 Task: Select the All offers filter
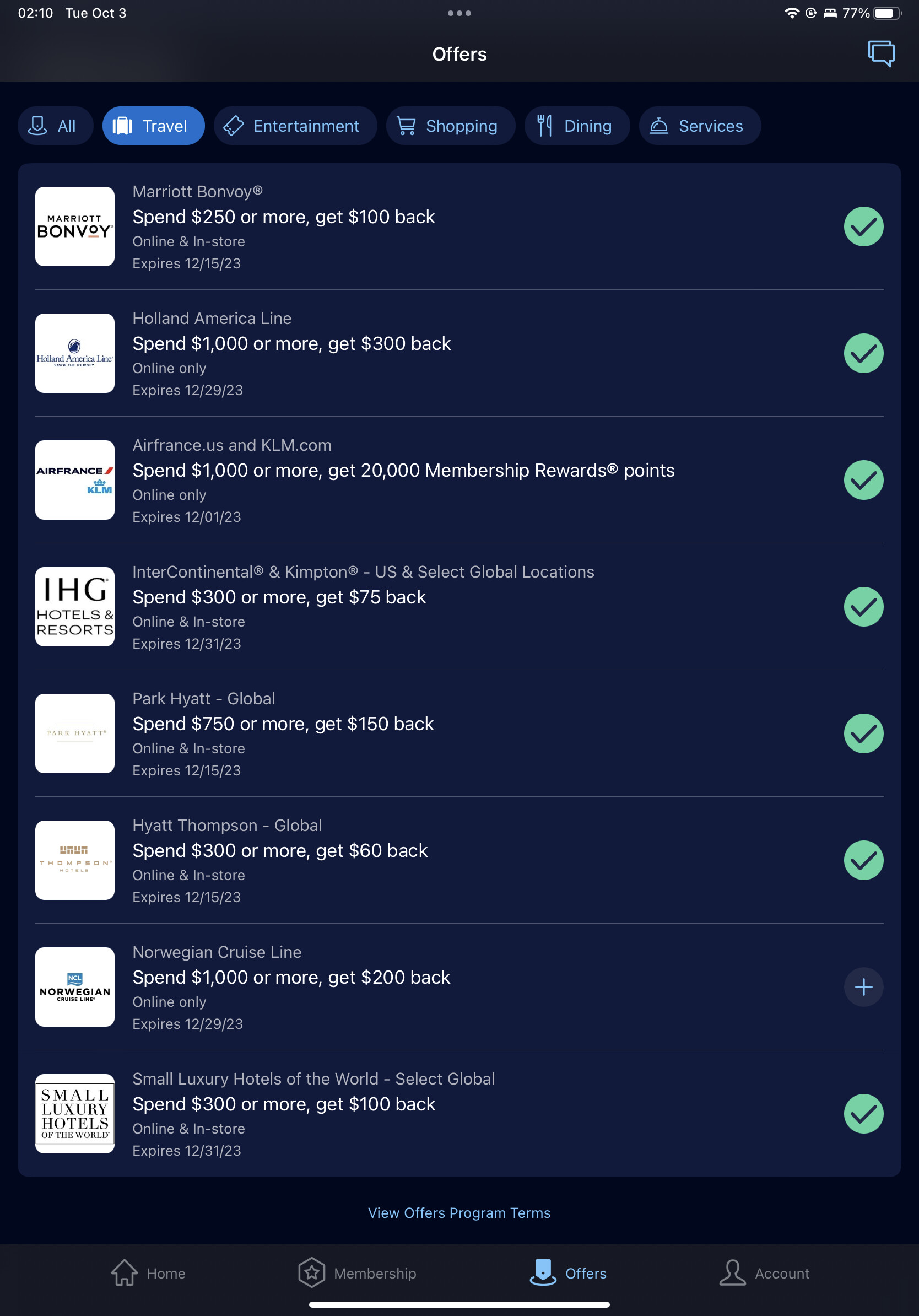(x=55, y=126)
